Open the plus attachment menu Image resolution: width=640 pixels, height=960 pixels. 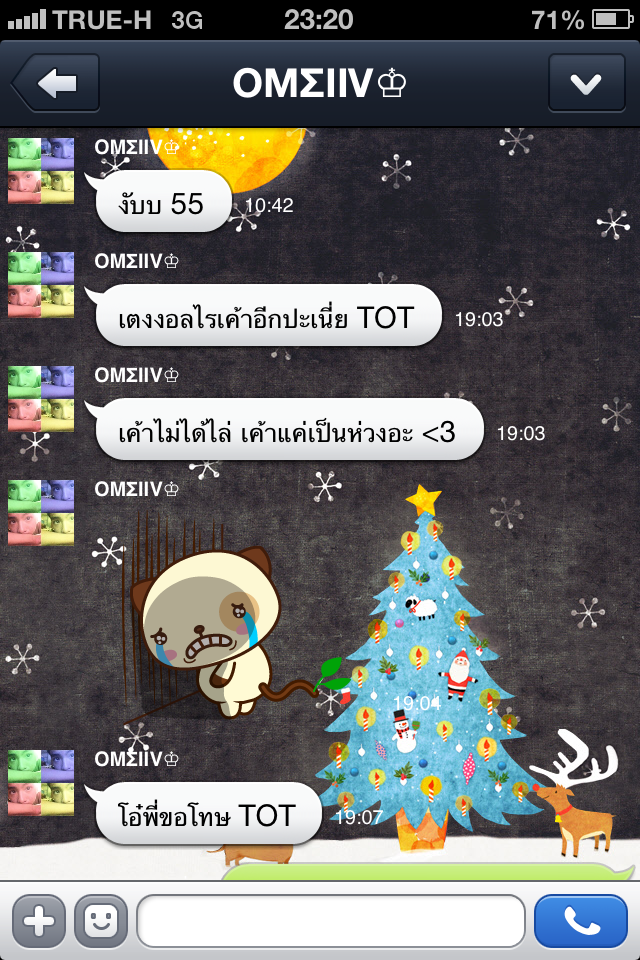(x=38, y=920)
